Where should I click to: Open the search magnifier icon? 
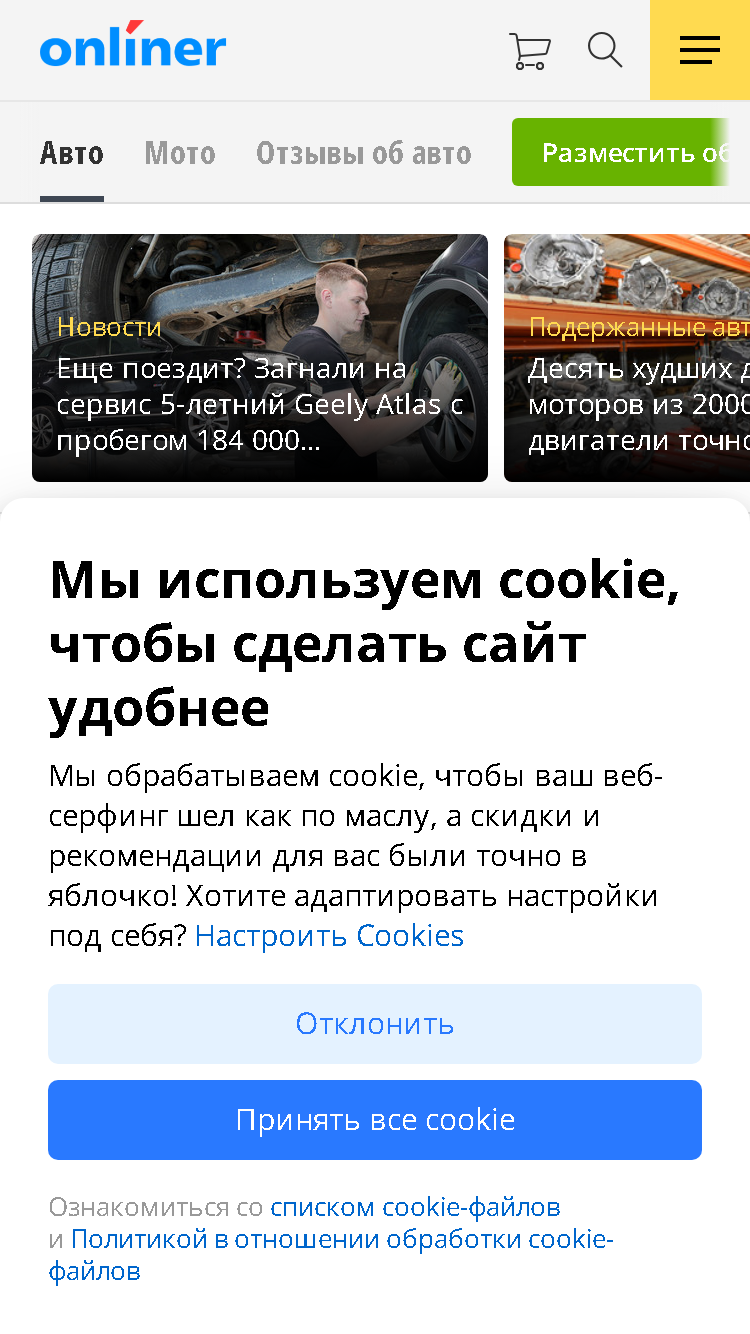(x=605, y=50)
